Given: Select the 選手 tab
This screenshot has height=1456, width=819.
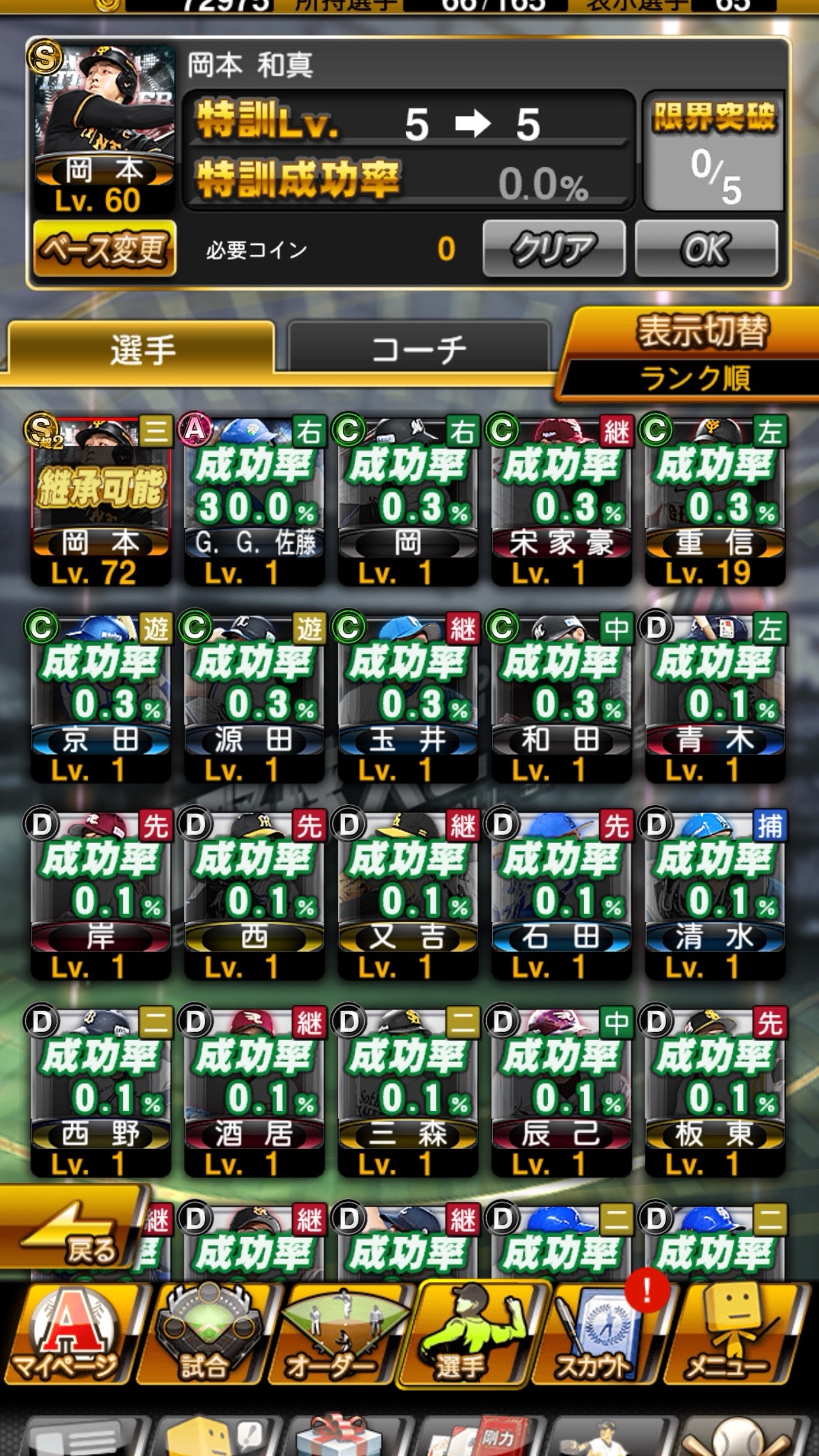Looking at the screenshot, I should [141, 348].
